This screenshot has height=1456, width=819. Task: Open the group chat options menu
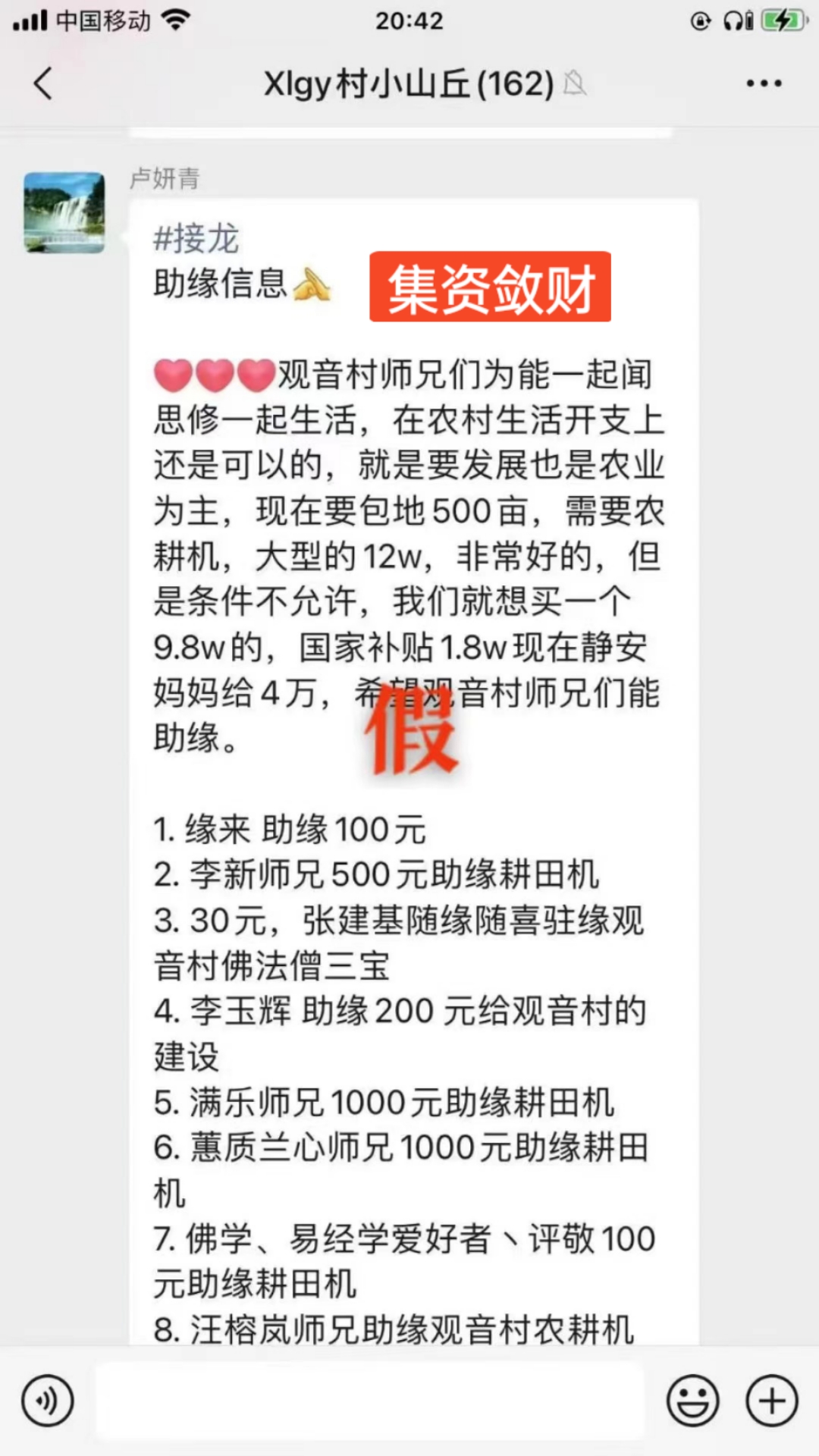coord(763,83)
